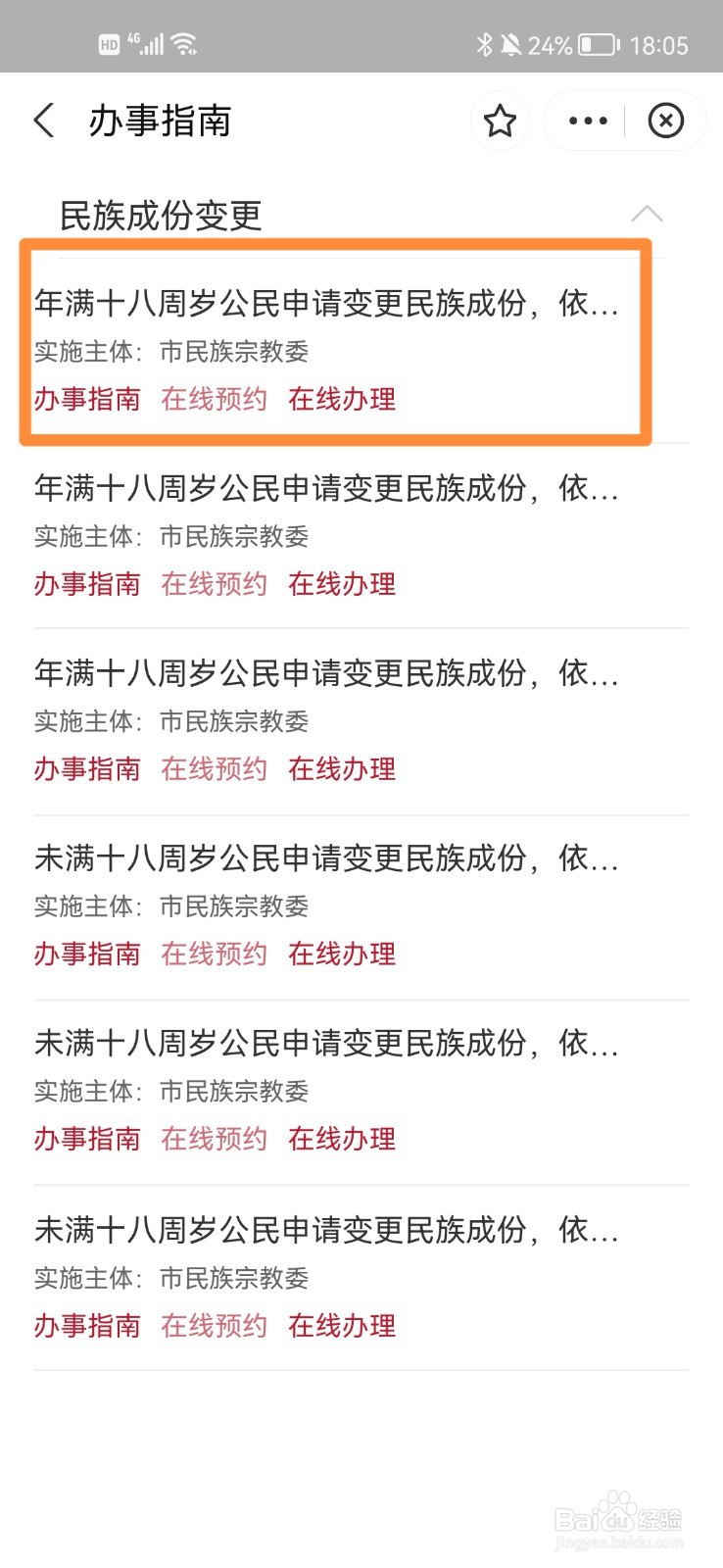Tap 在线办理 for the first service entry
This screenshot has height=1568, width=723.
[x=342, y=400]
